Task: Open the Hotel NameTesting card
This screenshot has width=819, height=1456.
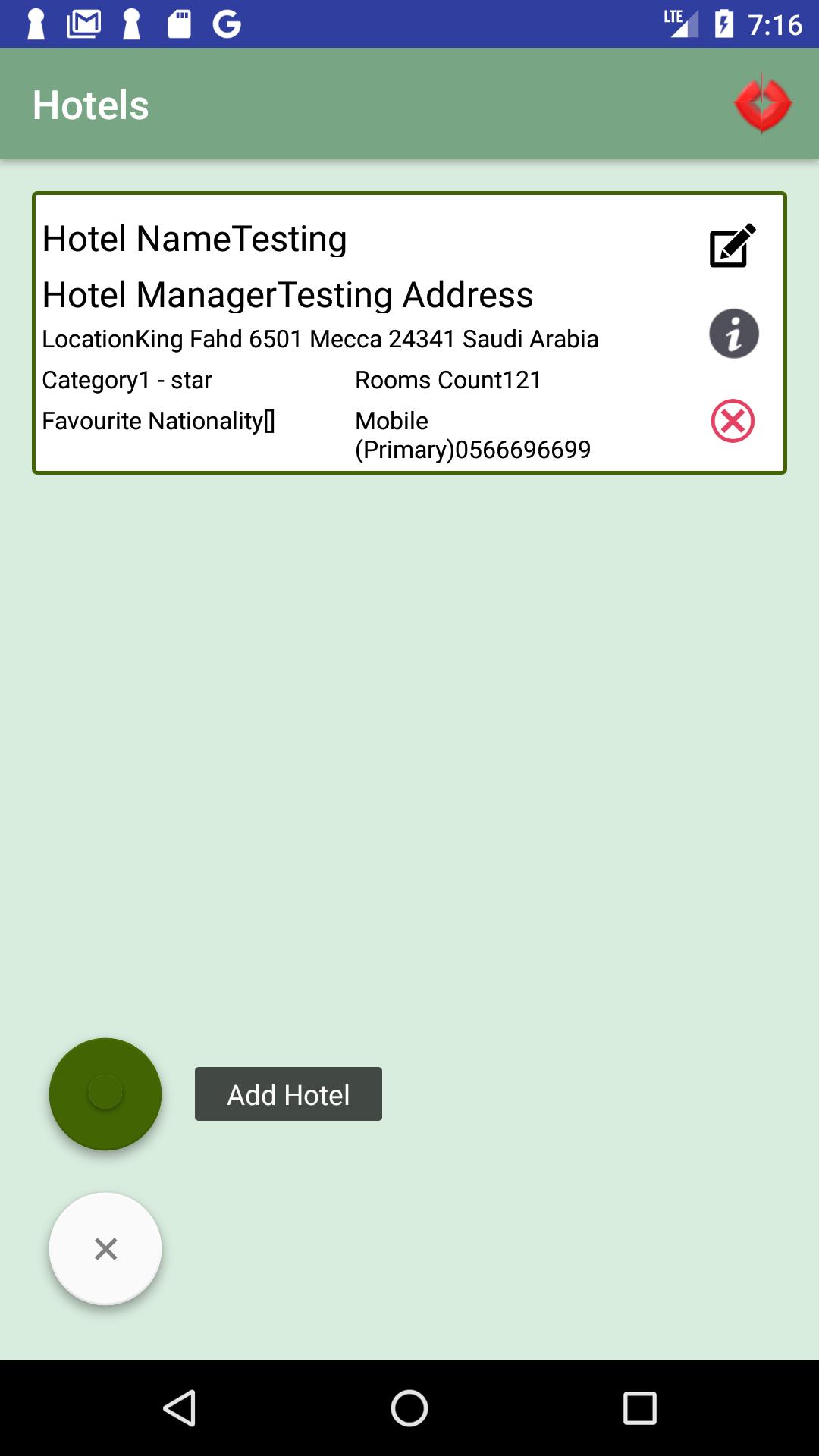Action: (341, 334)
